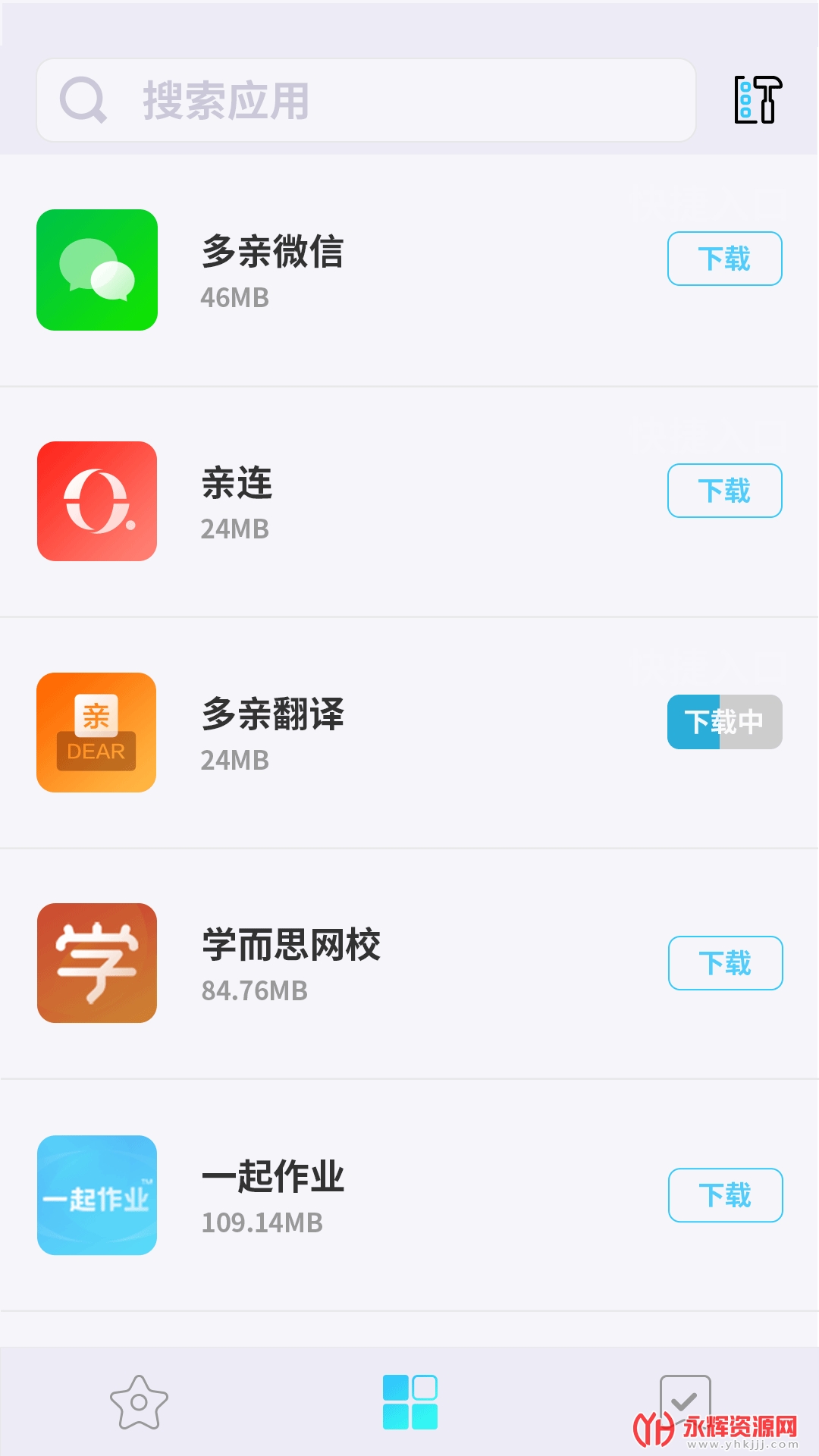819x1456 pixels.
Task: Switch to the checkmark installed tab
Action: (685, 1401)
